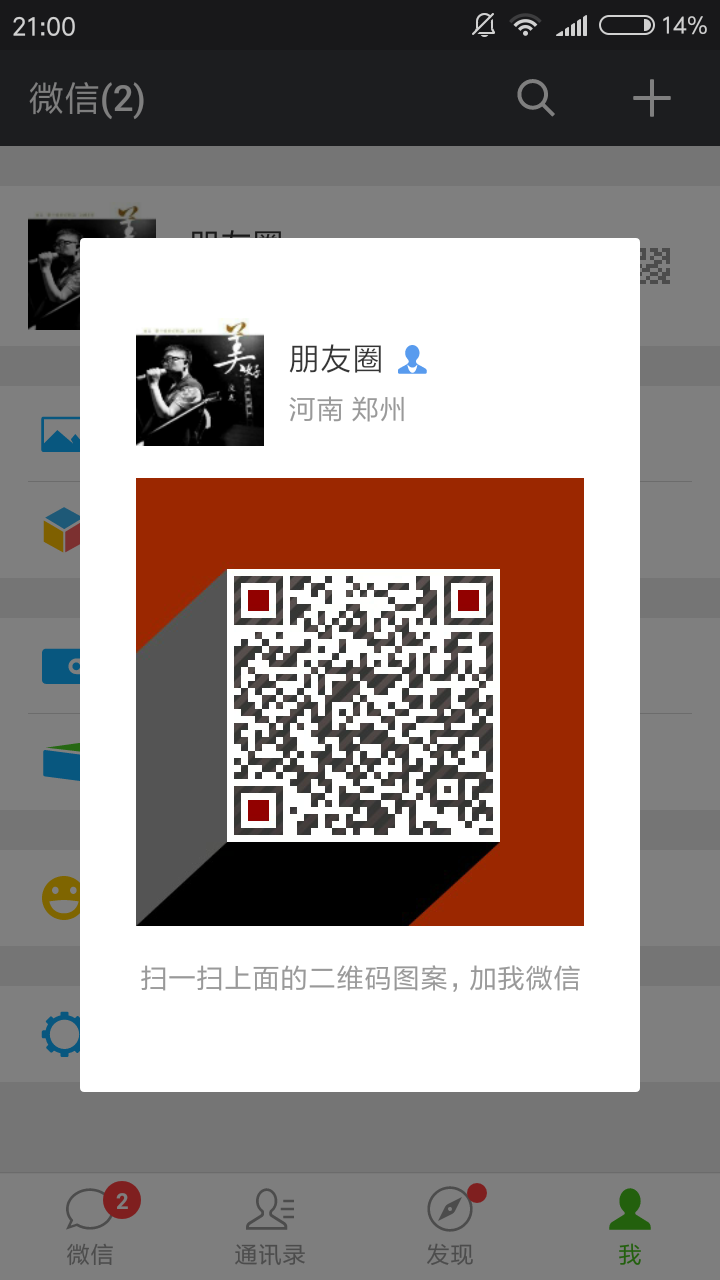The height and width of the screenshot is (1280, 720).
Task: Tap the plus icon in the top bar
Action: click(x=652, y=98)
